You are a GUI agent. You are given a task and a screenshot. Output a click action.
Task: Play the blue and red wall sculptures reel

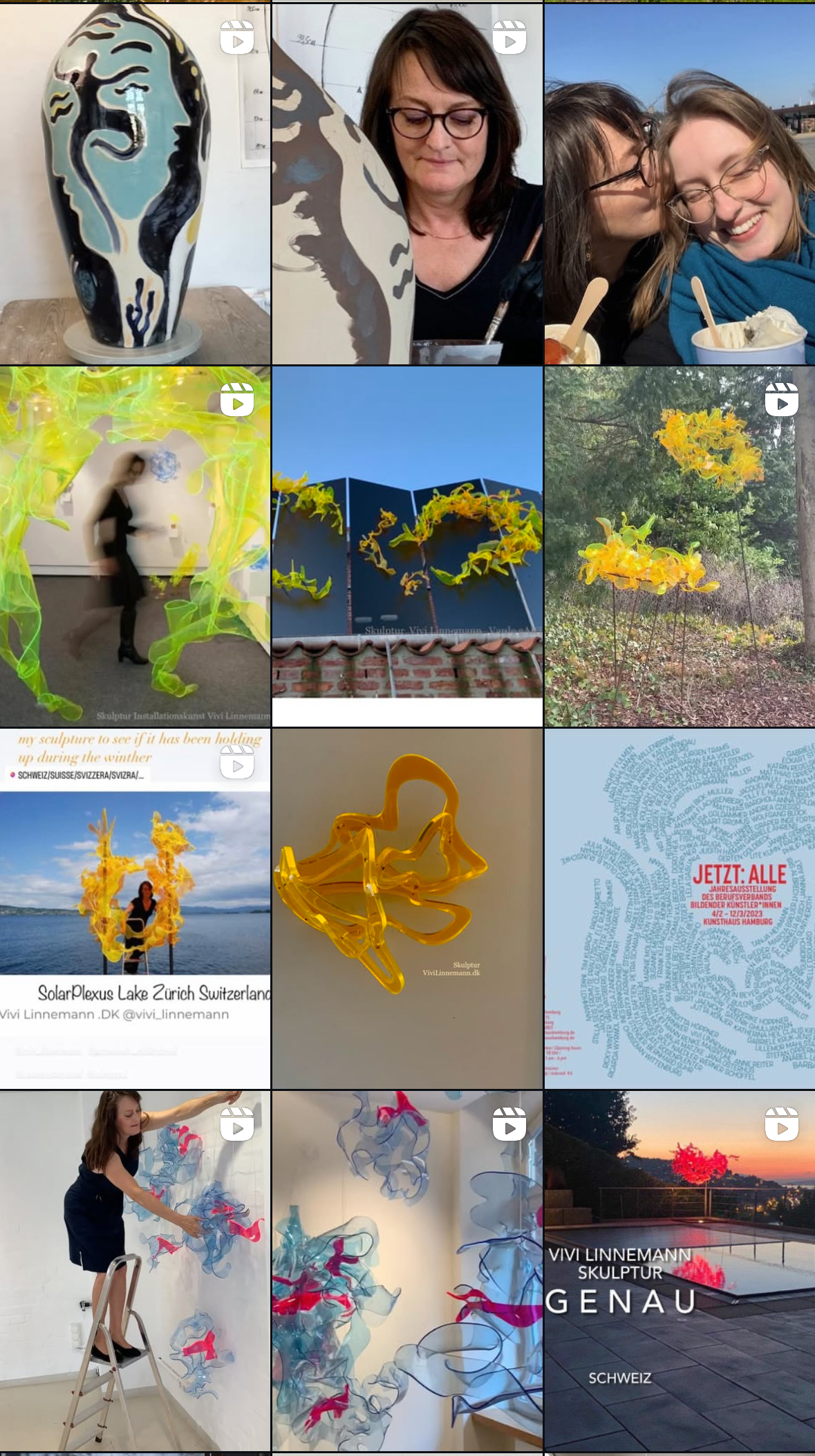(407, 1271)
